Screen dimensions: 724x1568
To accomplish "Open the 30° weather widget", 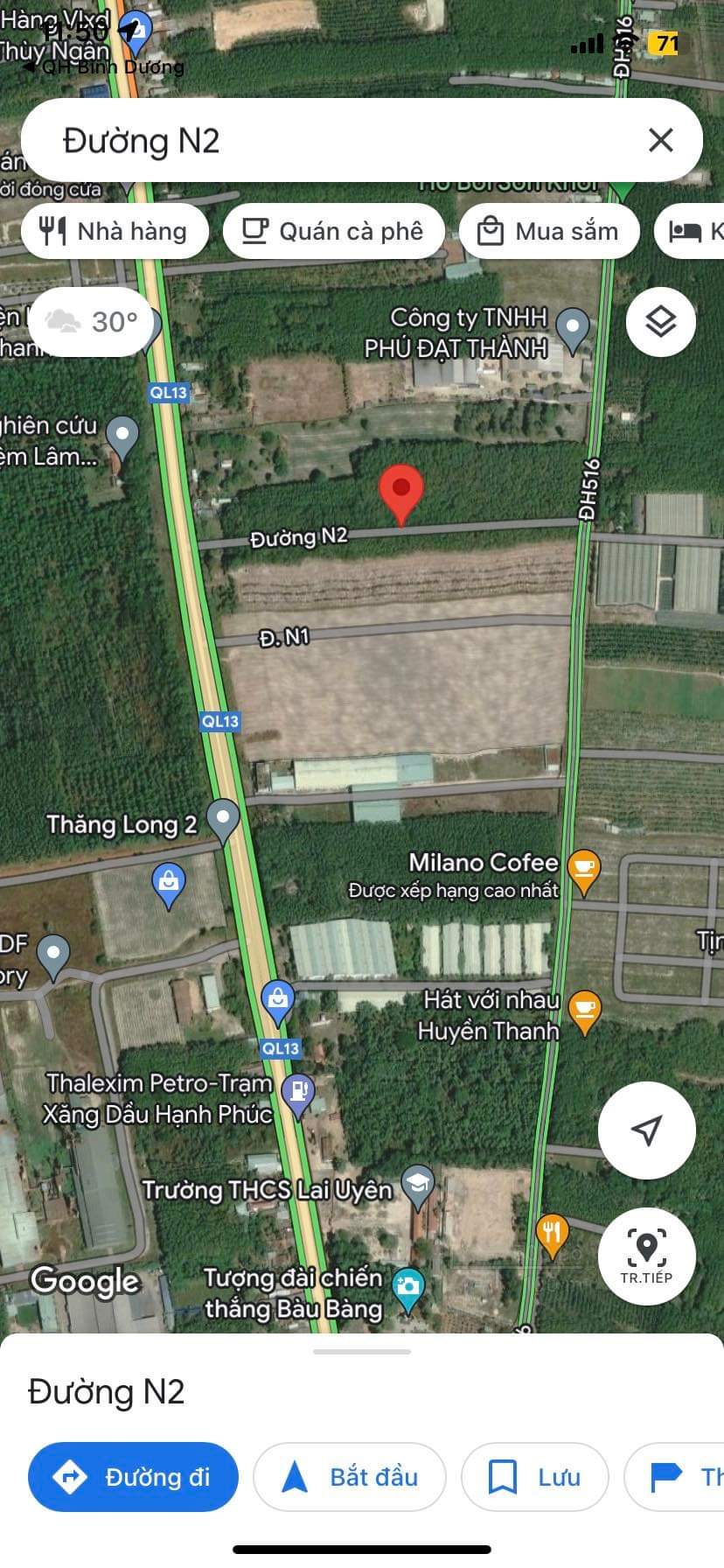I will pos(92,322).
